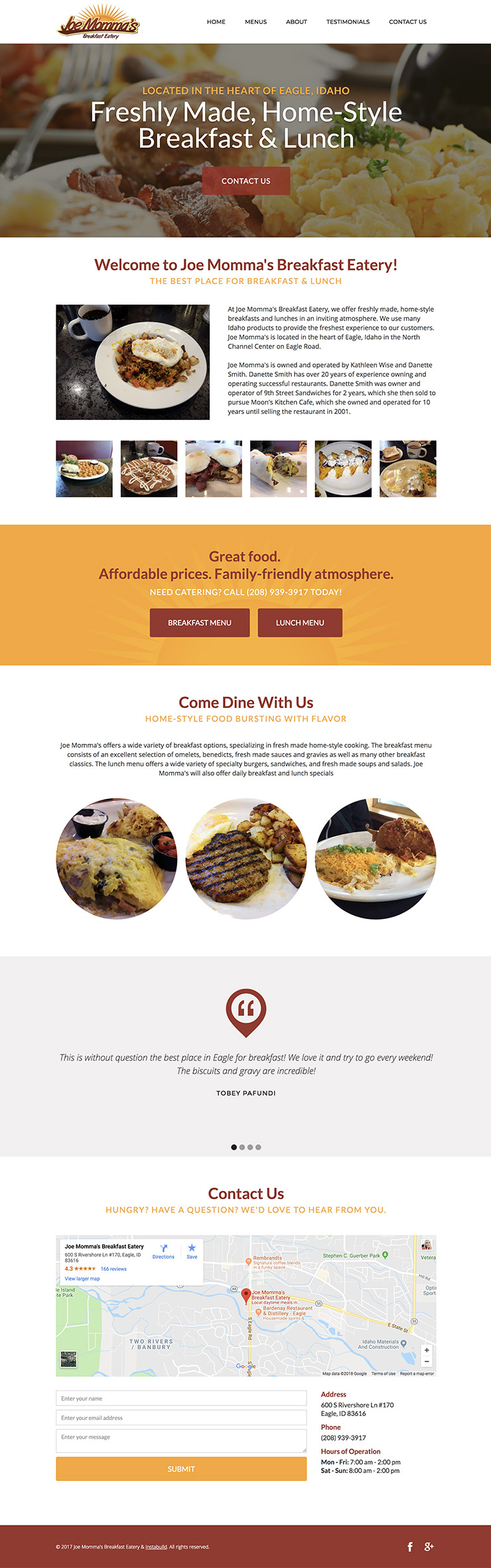Viewport: 491px width, 1568px height.
Task: View the Breakfast Menu
Action: [x=200, y=622]
